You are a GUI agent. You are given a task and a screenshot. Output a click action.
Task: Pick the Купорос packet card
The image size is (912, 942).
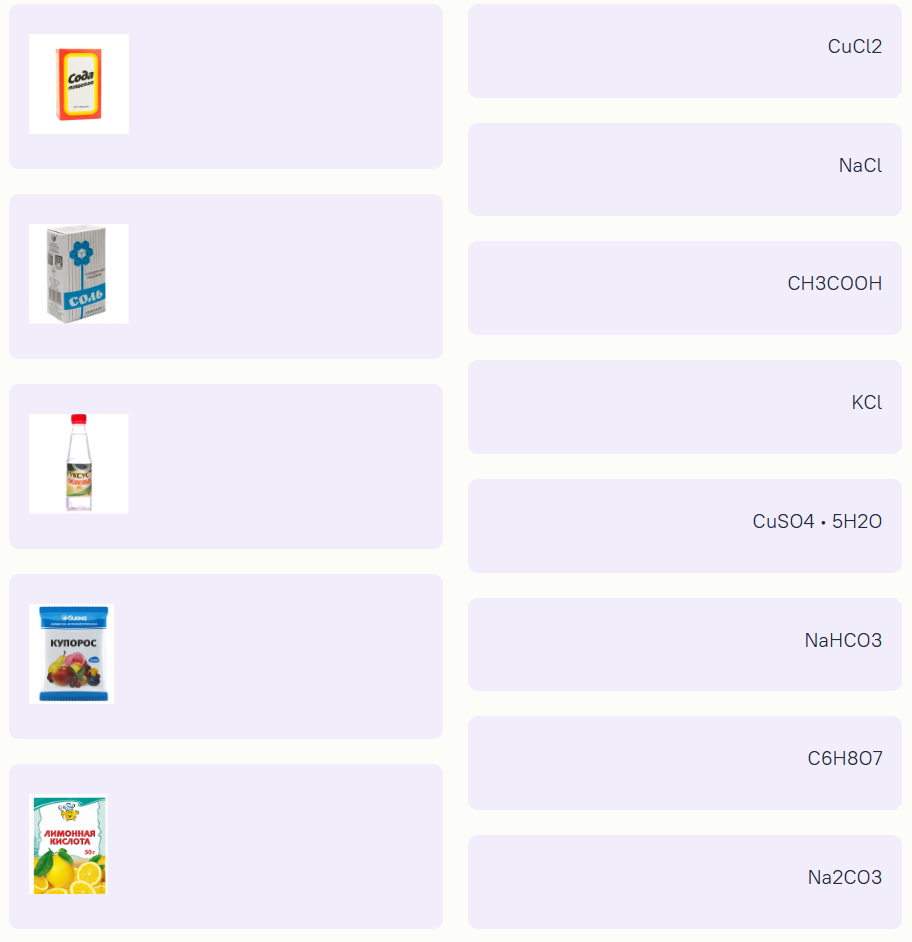click(x=225, y=656)
